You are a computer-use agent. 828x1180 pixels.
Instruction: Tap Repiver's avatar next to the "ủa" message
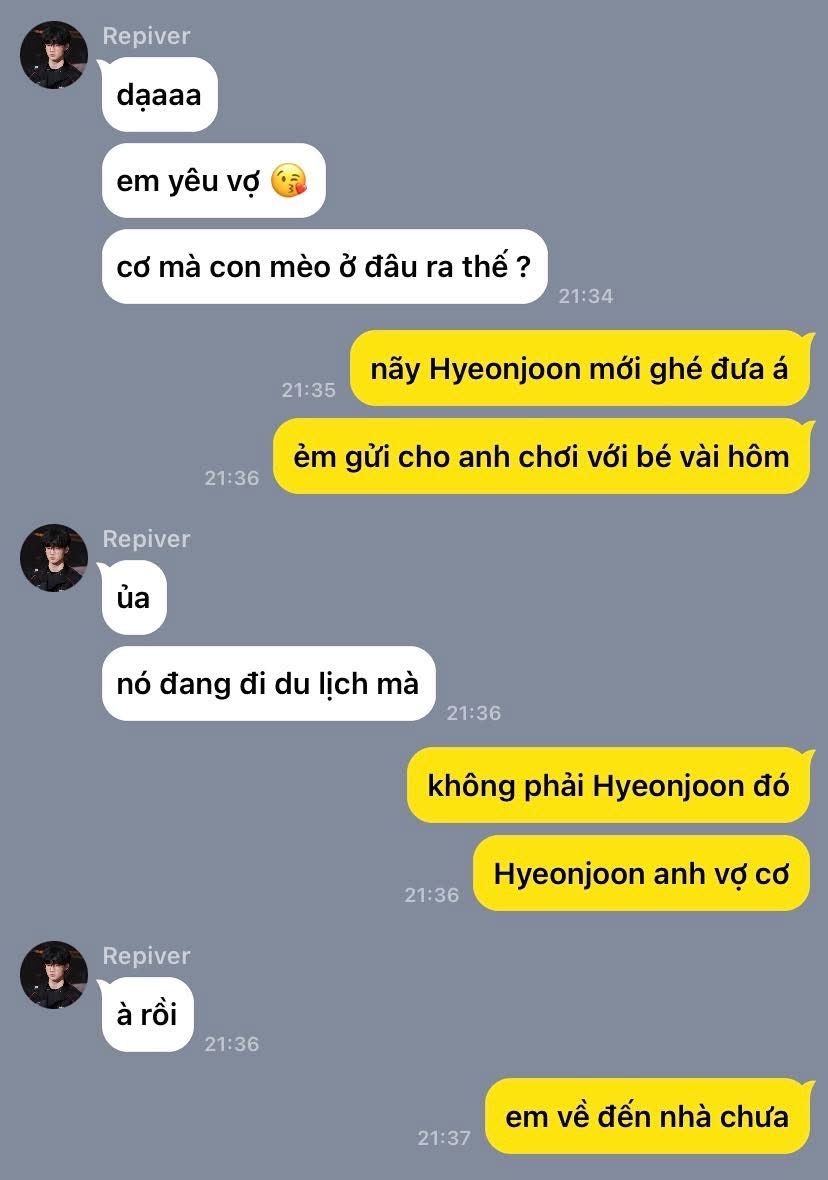tap(53, 558)
